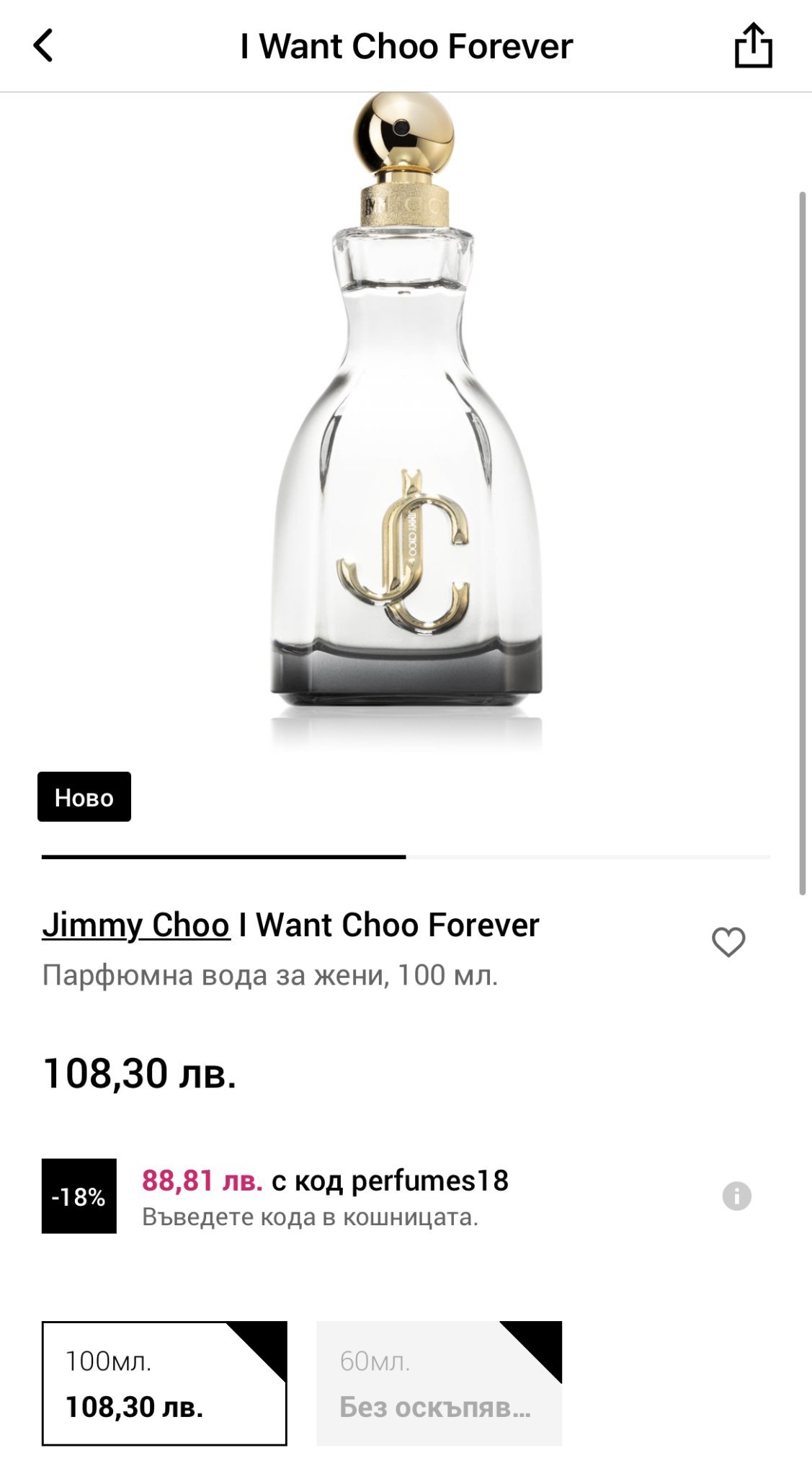Add the perfume to favorites with the heart

coord(728,942)
